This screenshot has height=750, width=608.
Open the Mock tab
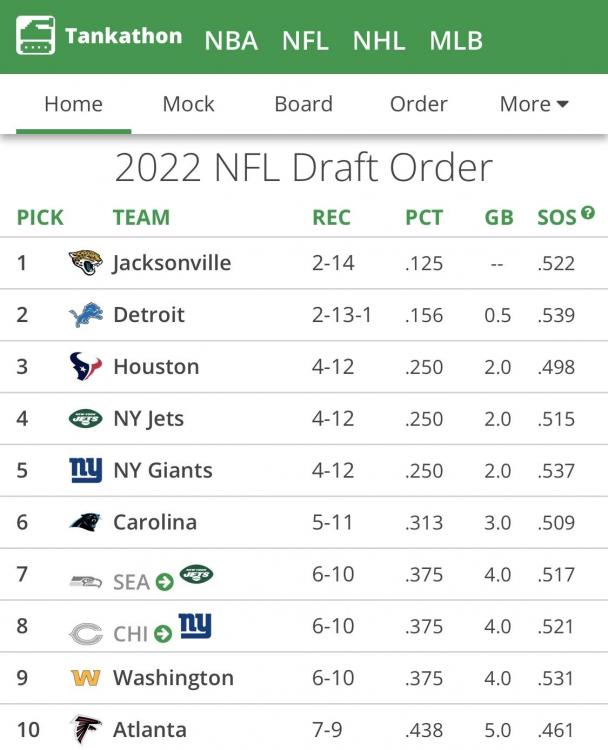pos(188,104)
